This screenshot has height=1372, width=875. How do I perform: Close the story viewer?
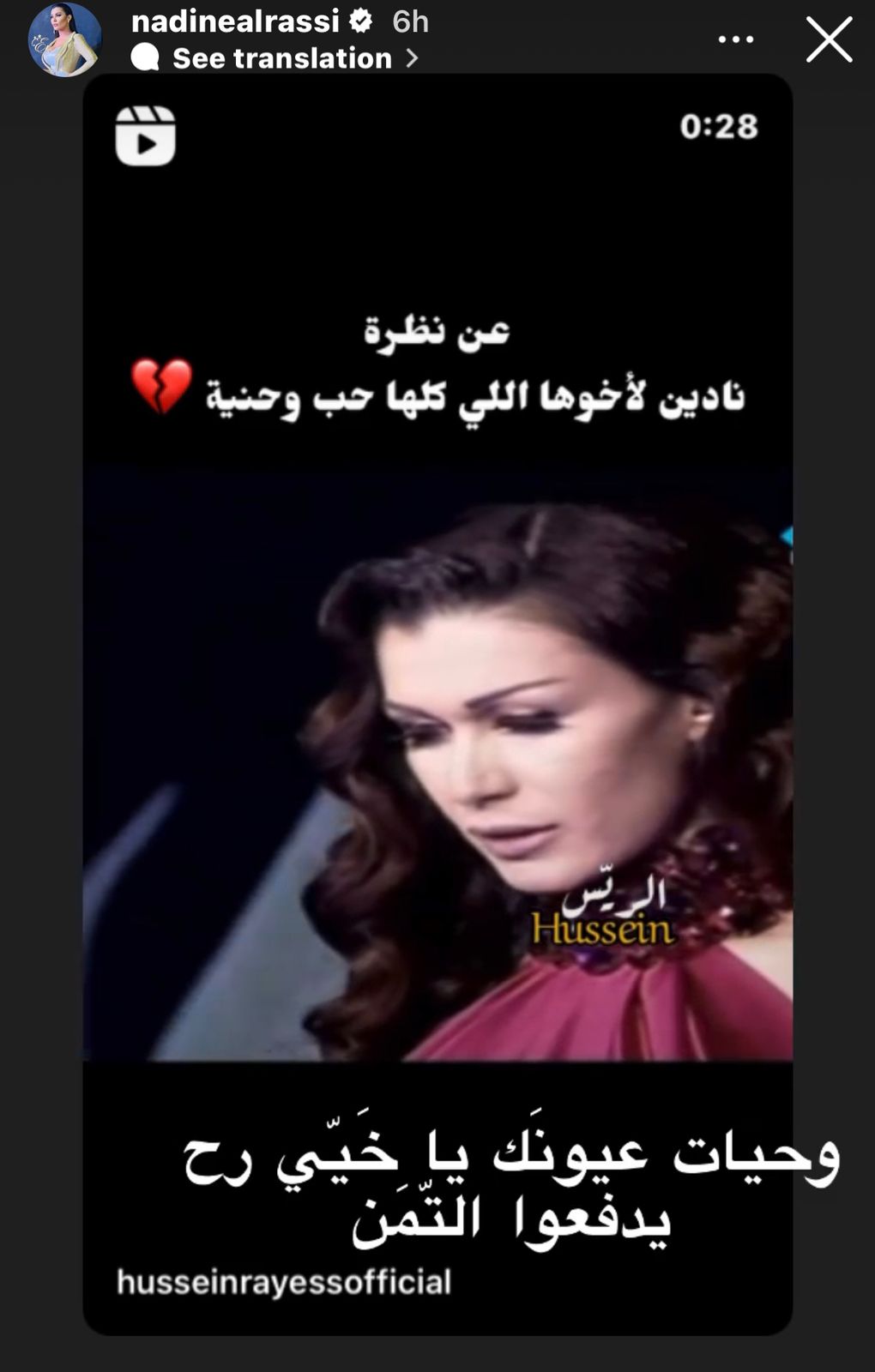[829, 40]
